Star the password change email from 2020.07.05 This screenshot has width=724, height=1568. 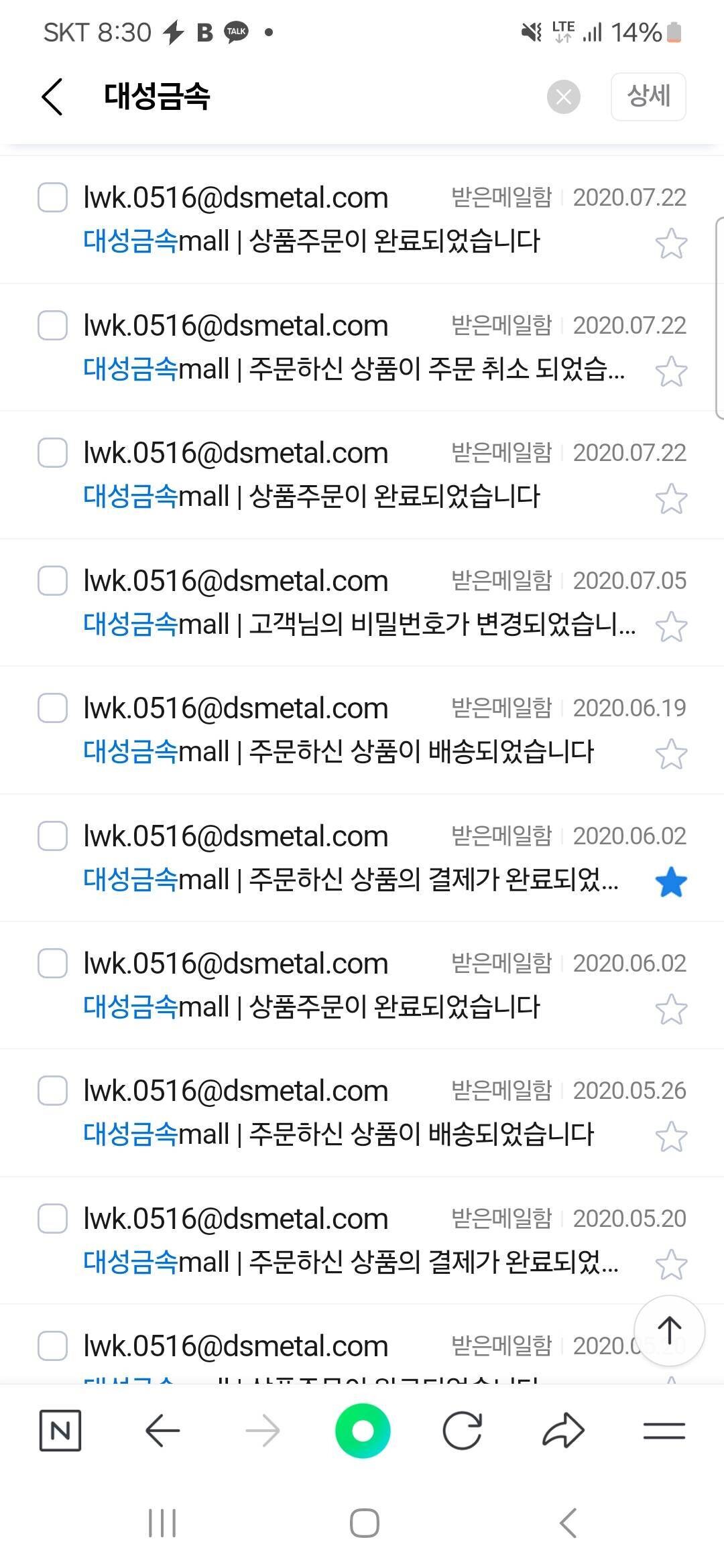[671, 627]
